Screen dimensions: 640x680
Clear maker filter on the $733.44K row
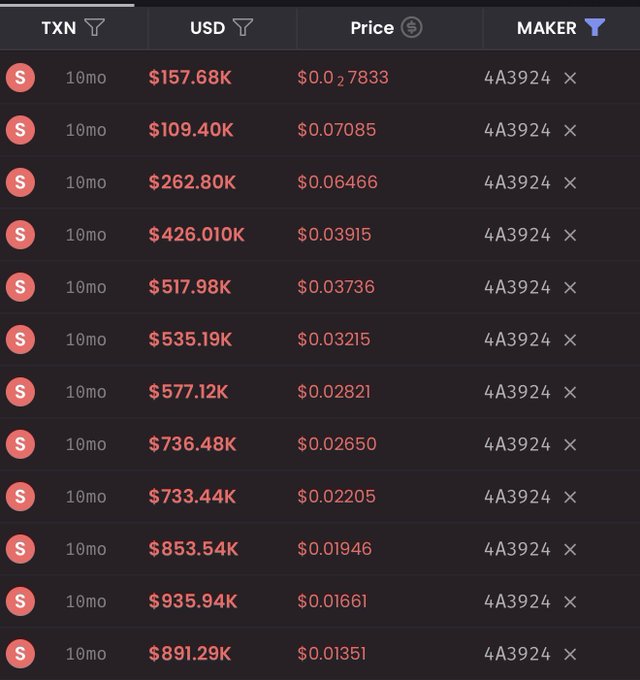point(570,497)
